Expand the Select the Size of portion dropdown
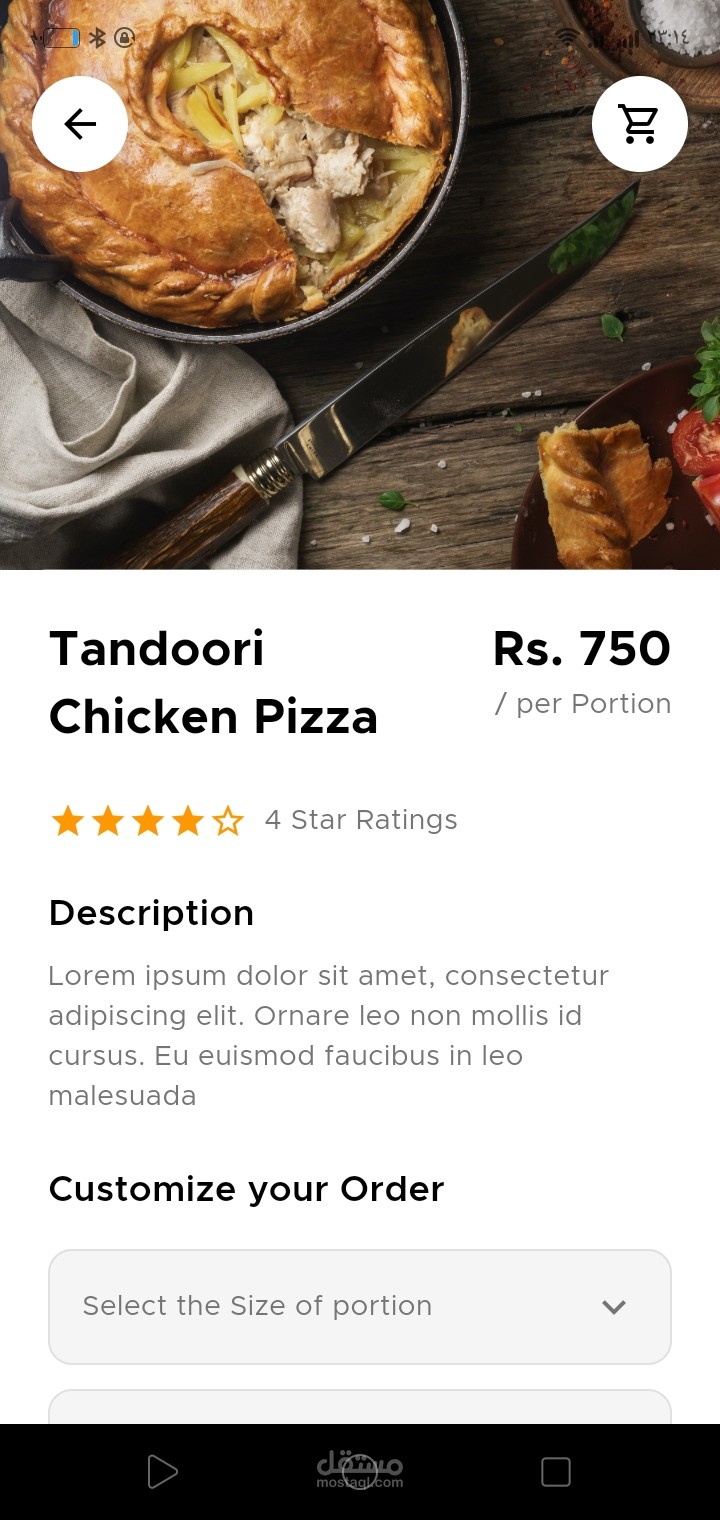 (360, 1306)
